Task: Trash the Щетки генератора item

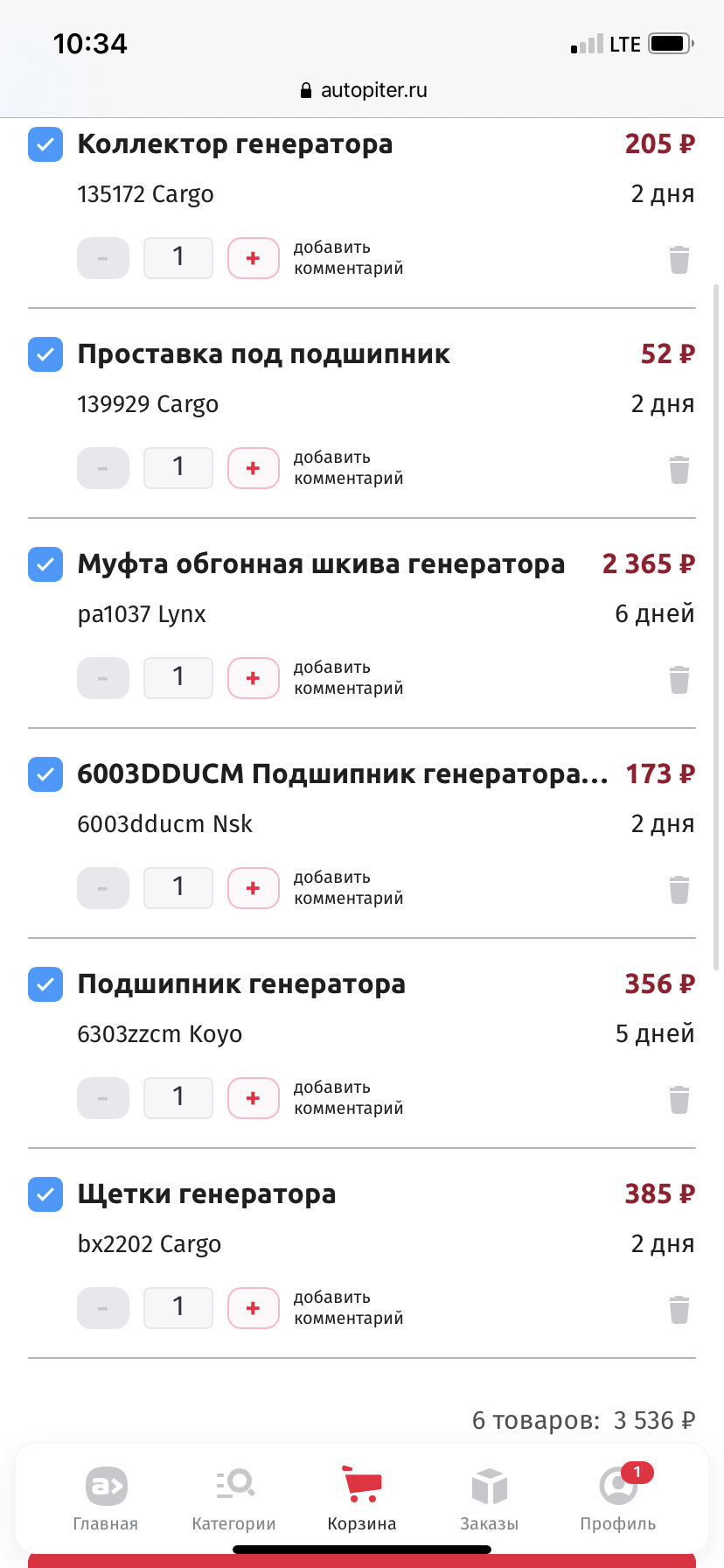Action: click(679, 1309)
